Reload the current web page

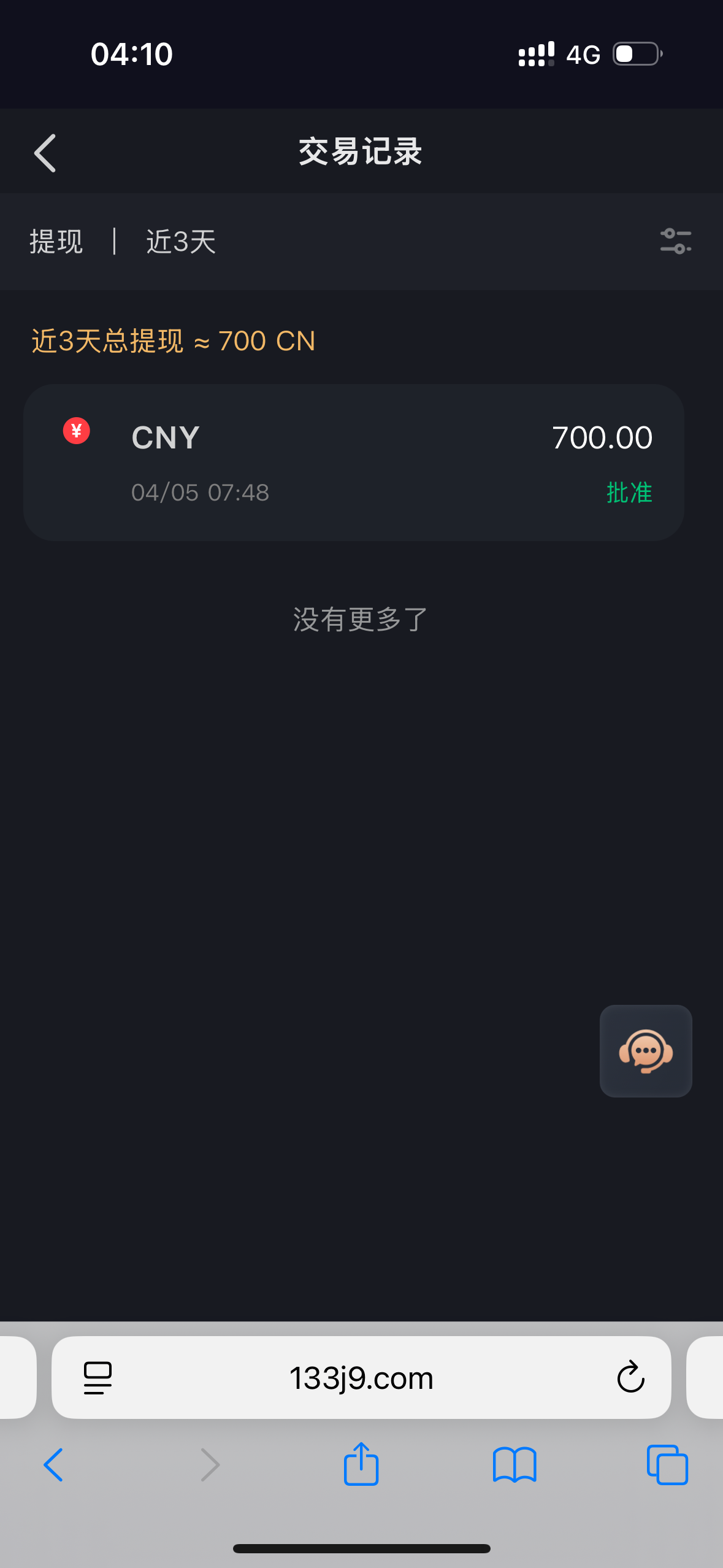(x=630, y=1378)
